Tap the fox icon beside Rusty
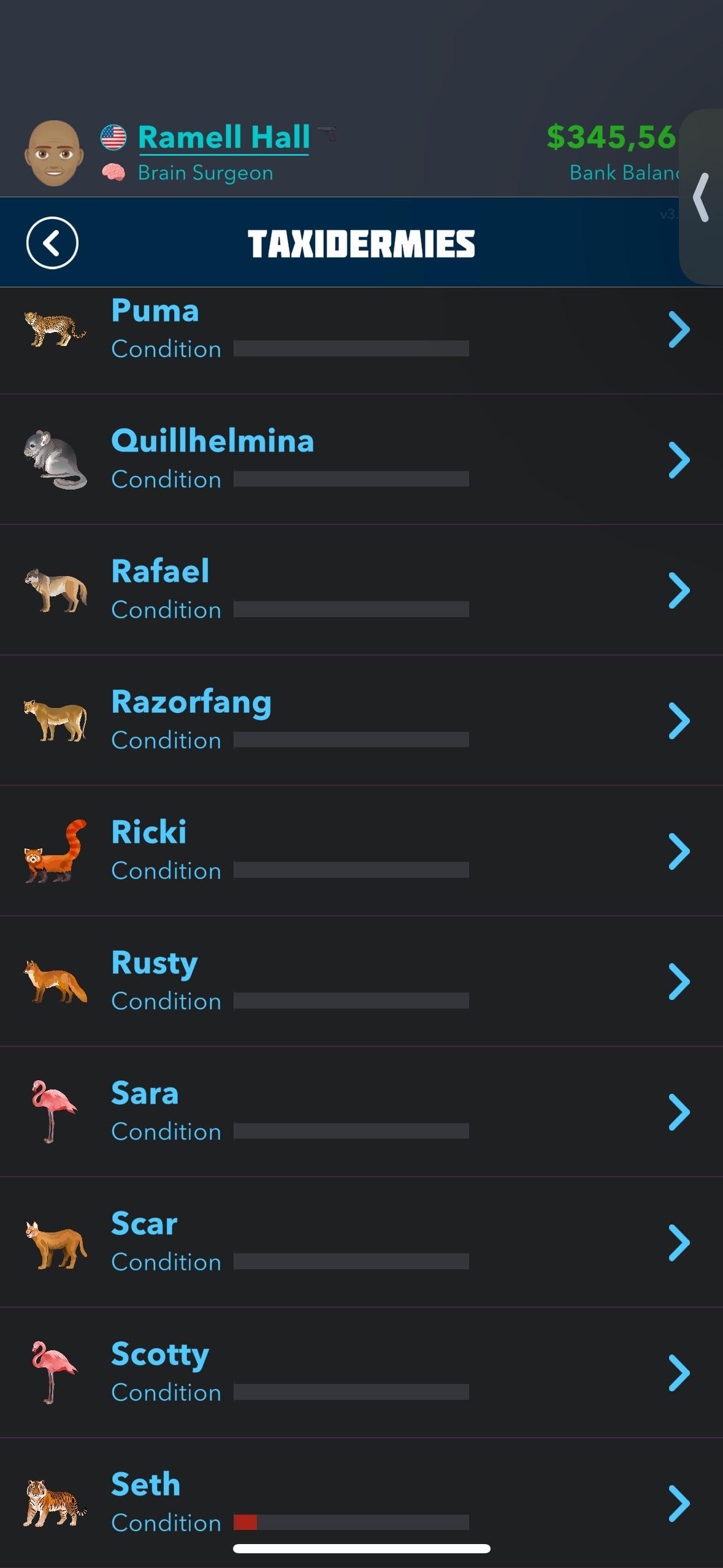The height and width of the screenshot is (1568, 723). [x=54, y=982]
